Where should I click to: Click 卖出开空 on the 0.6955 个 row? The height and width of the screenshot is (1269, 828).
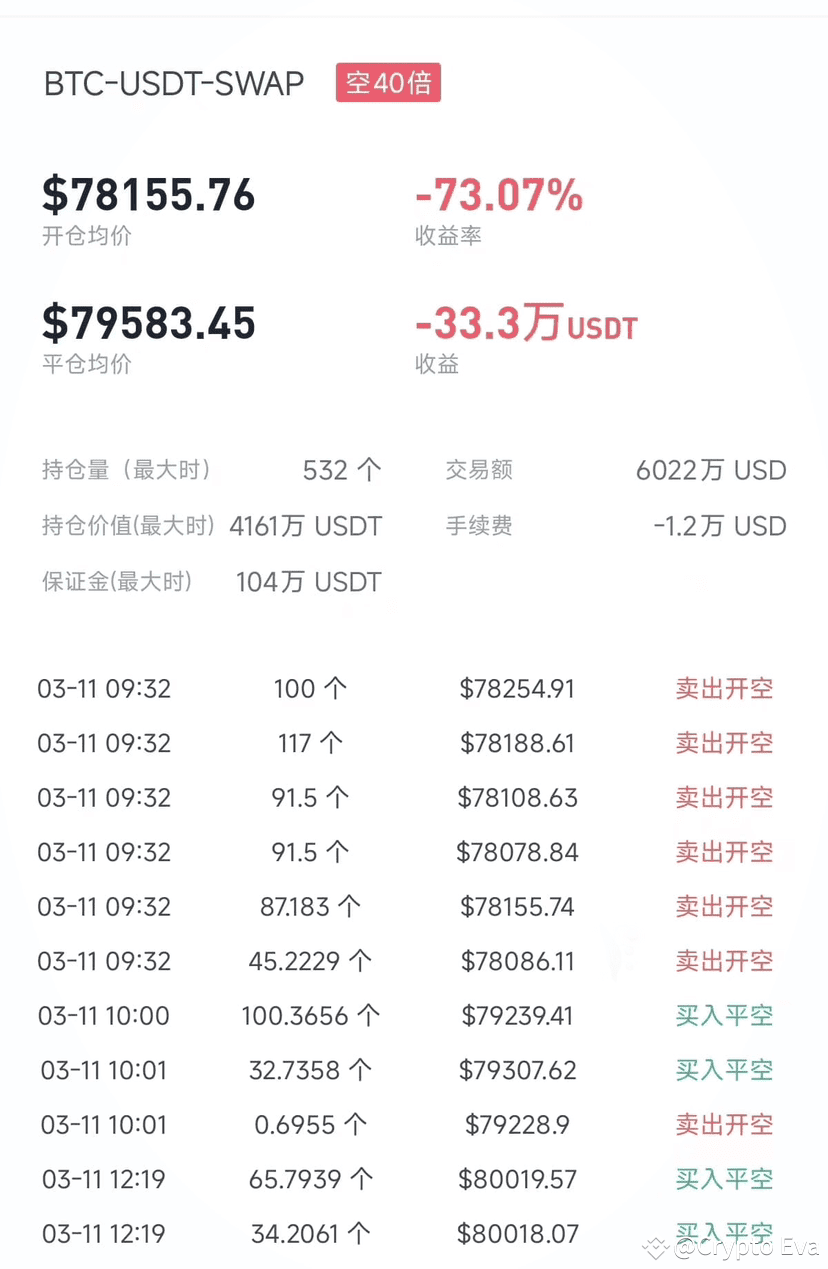tap(724, 1124)
